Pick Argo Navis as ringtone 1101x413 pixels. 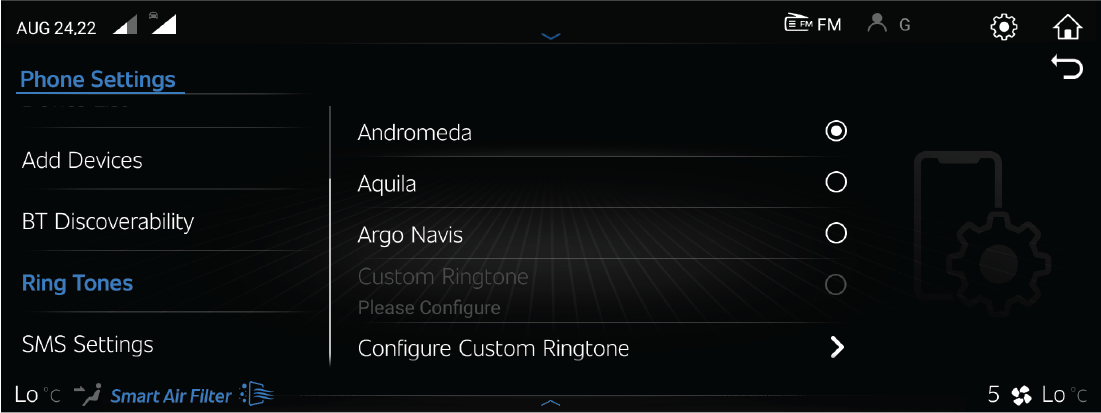(x=836, y=234)
